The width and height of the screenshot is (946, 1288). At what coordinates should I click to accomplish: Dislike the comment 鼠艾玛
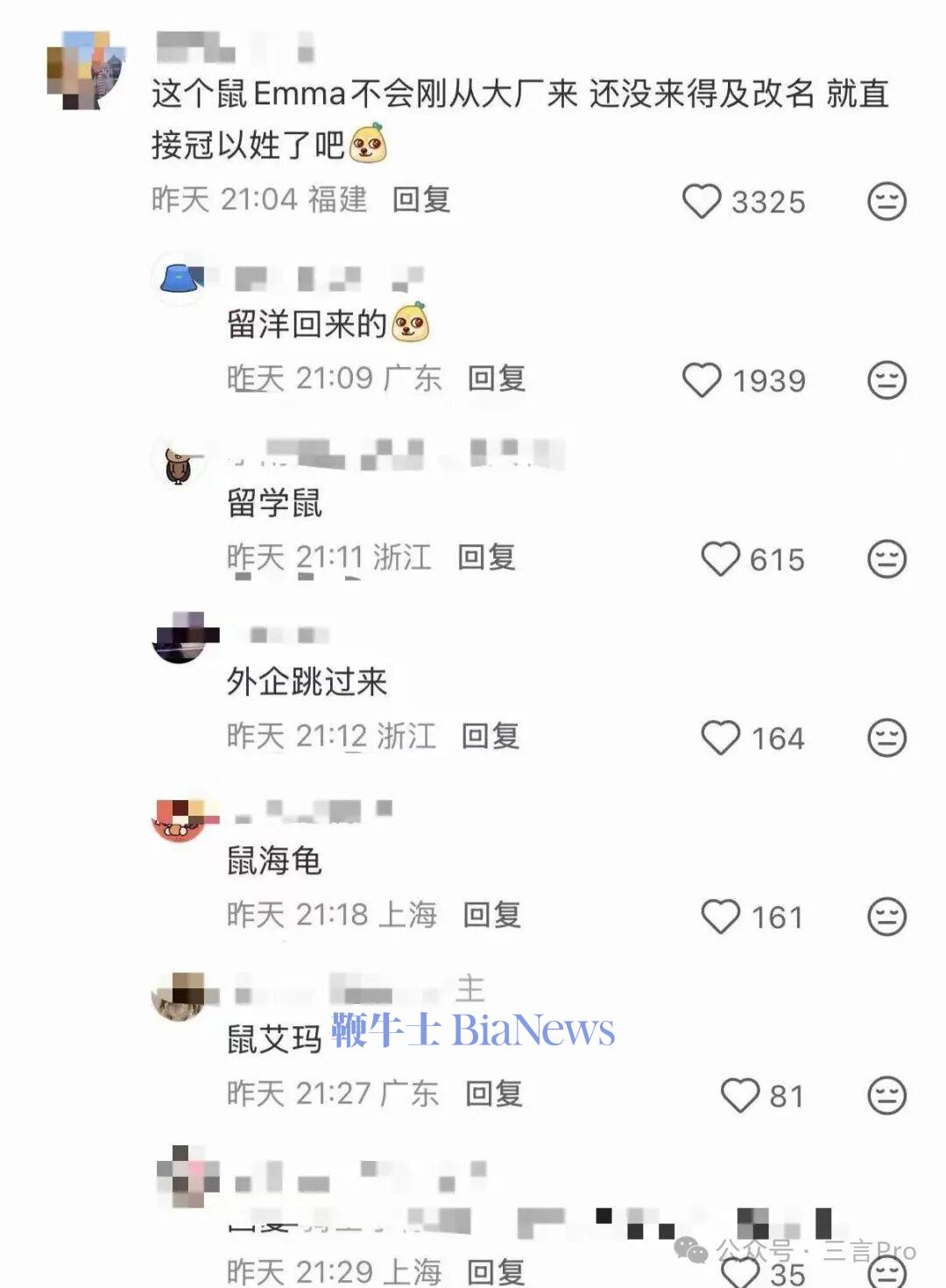[886, 1095]
